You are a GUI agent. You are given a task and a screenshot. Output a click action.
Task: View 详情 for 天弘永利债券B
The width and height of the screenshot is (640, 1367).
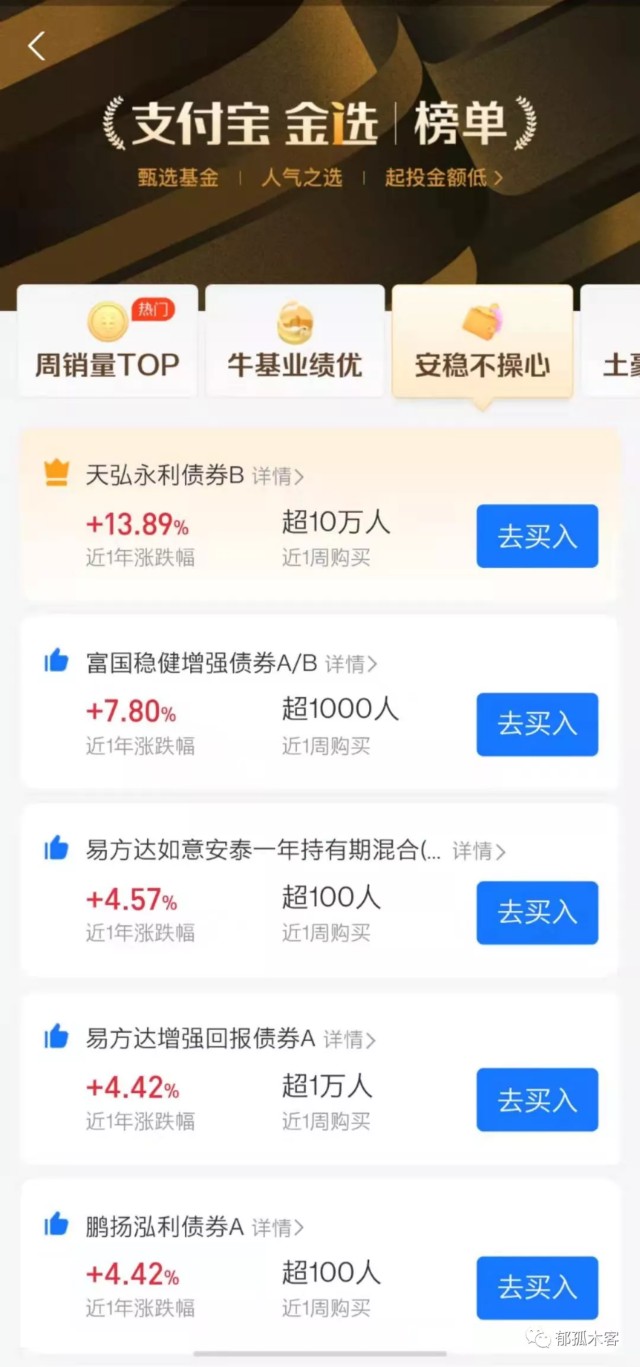278,476
